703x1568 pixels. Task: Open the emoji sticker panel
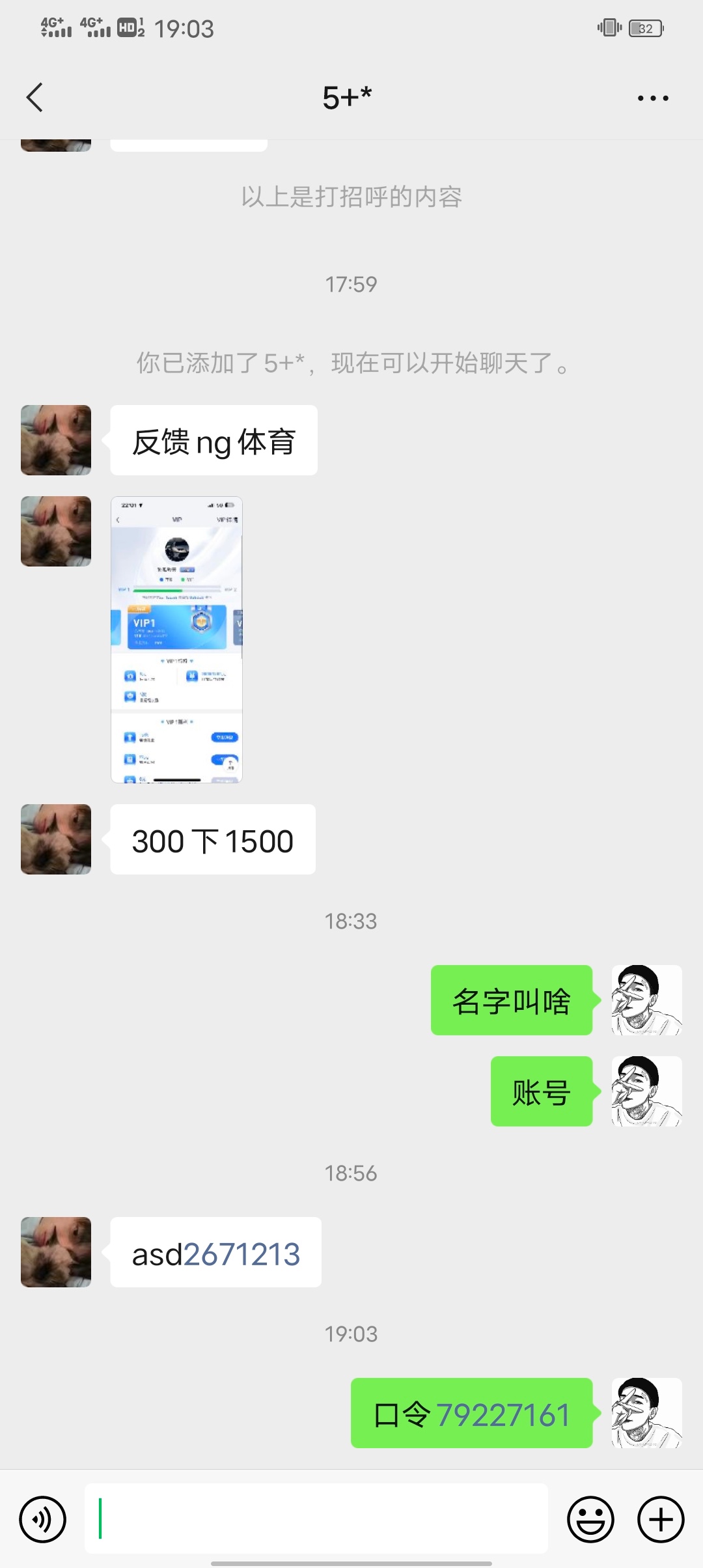point(590,1520)
